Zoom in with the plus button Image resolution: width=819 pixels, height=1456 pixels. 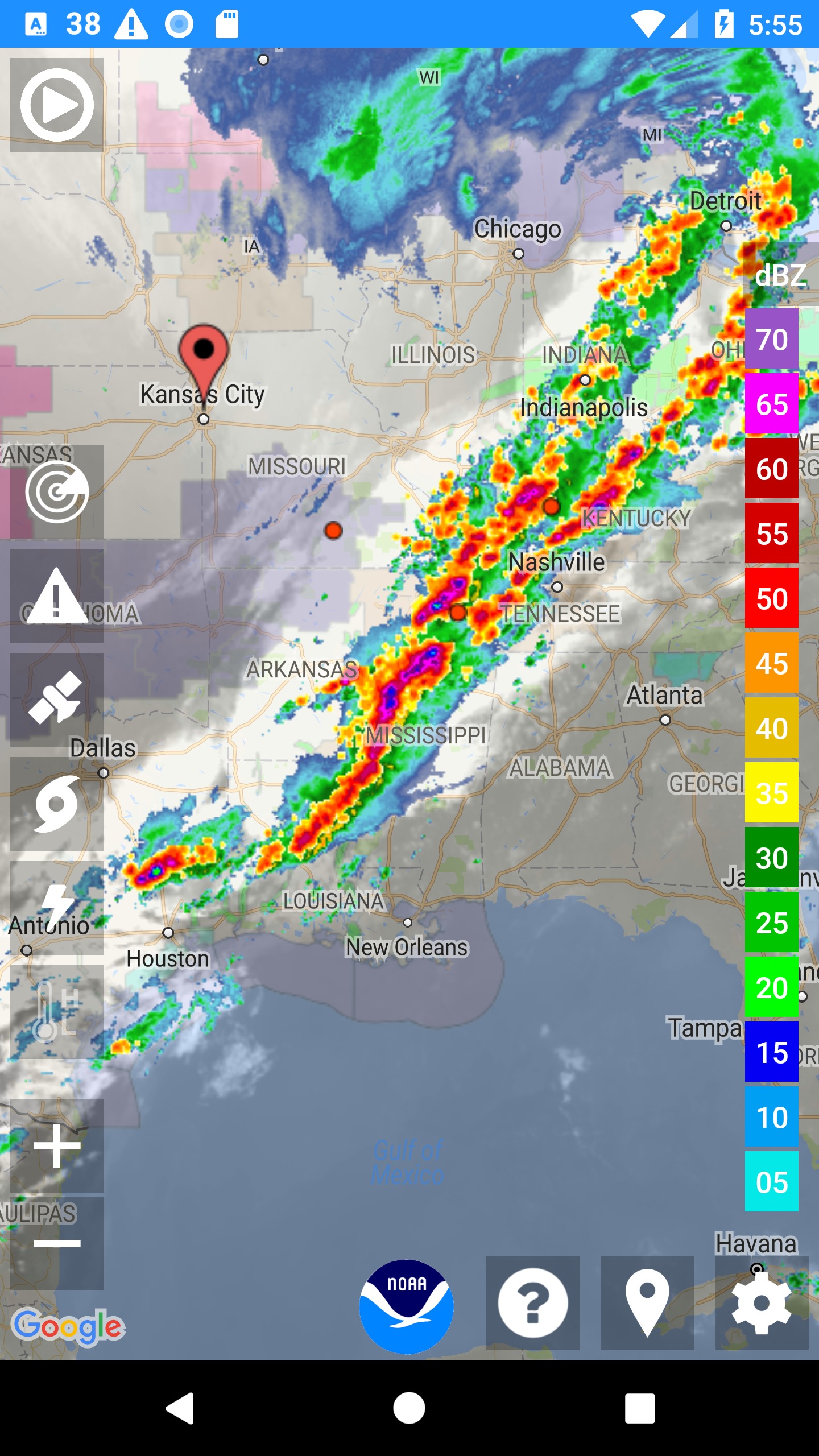[57, 1145]
